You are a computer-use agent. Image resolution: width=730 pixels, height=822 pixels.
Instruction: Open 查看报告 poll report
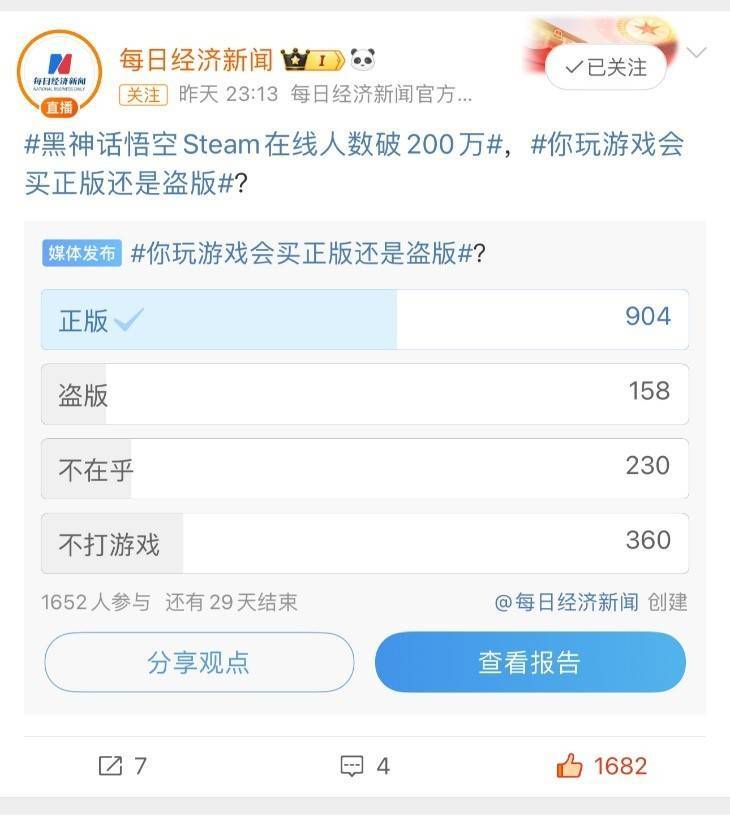[530, 662]
